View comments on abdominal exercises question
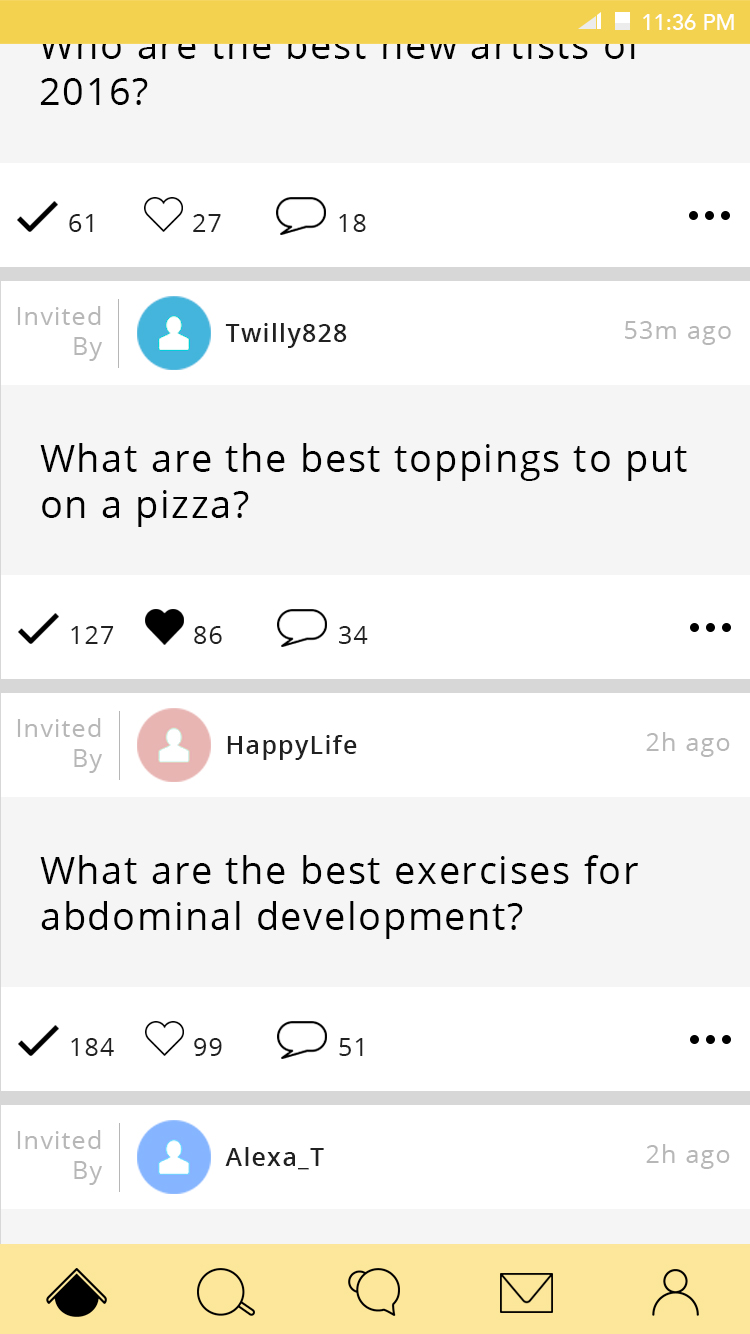The height and width of the screenshot is (1334, 750). [x=301, y=1040]
